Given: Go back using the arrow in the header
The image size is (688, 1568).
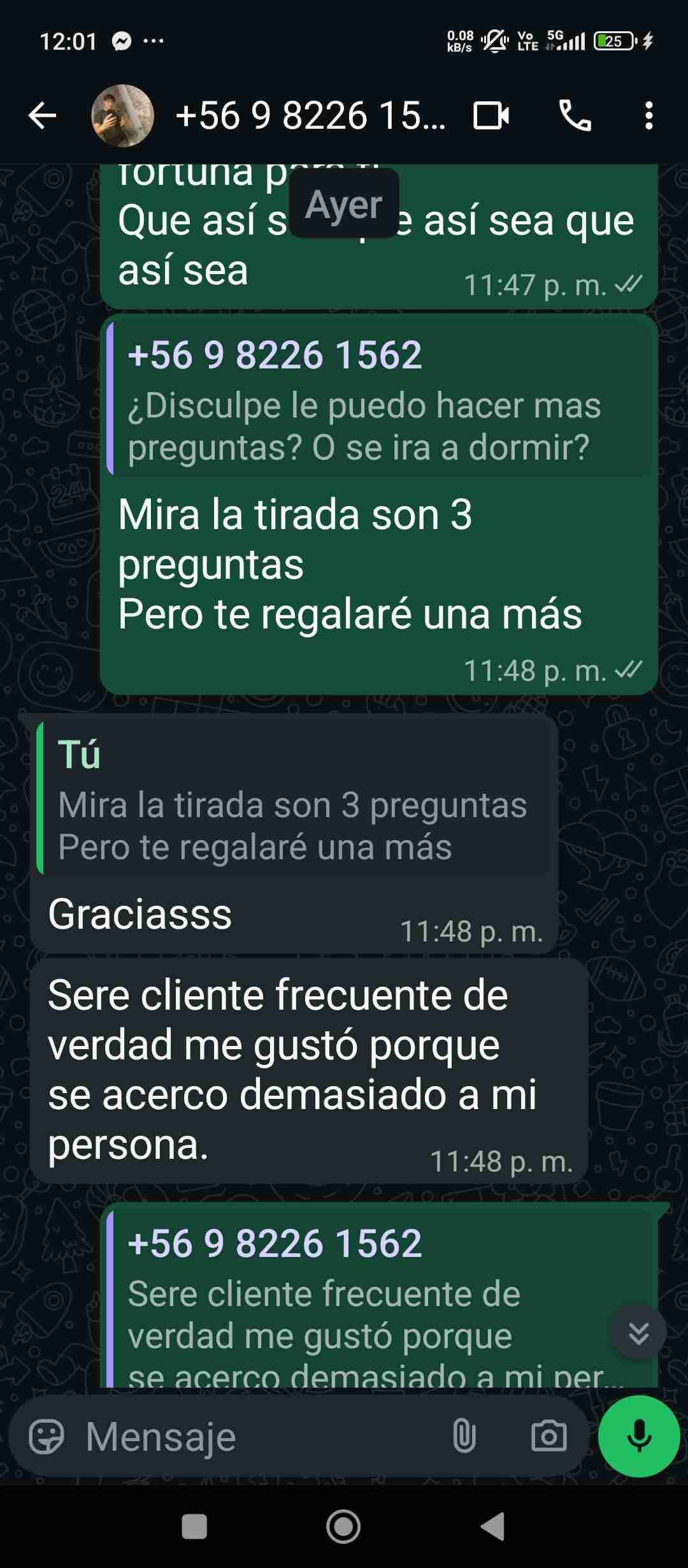Looking at the screenshot, I should click(x=43, y=117).
